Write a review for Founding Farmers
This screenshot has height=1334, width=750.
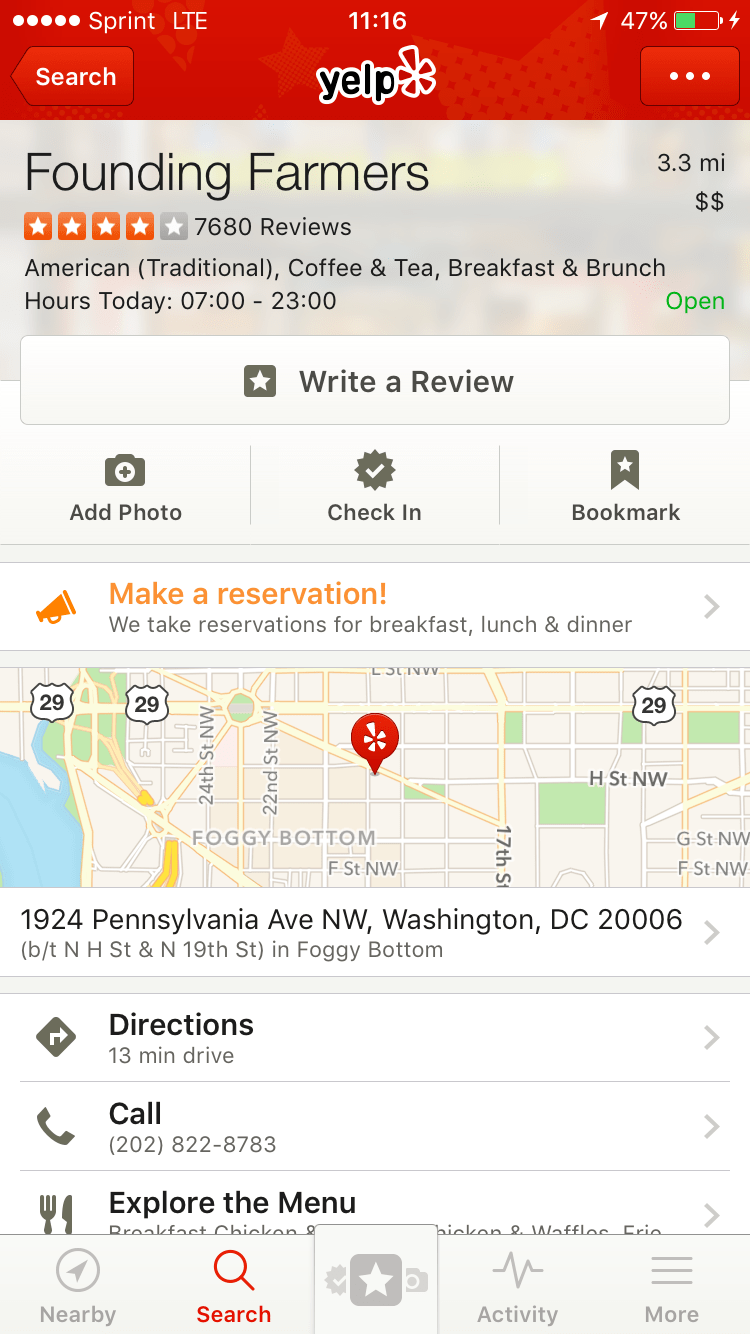(375, 381)
